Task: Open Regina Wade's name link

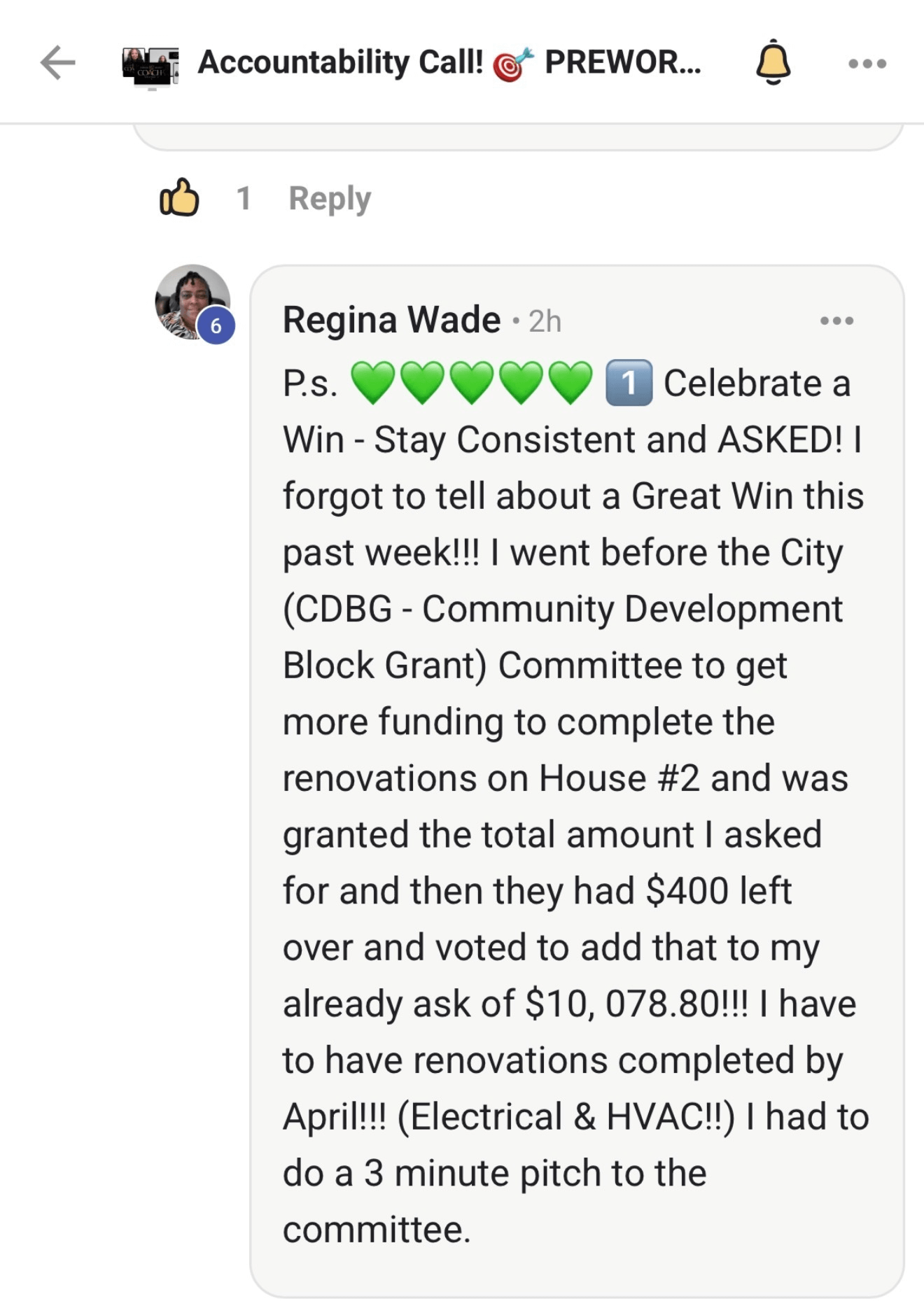Action: pos(391,320)
